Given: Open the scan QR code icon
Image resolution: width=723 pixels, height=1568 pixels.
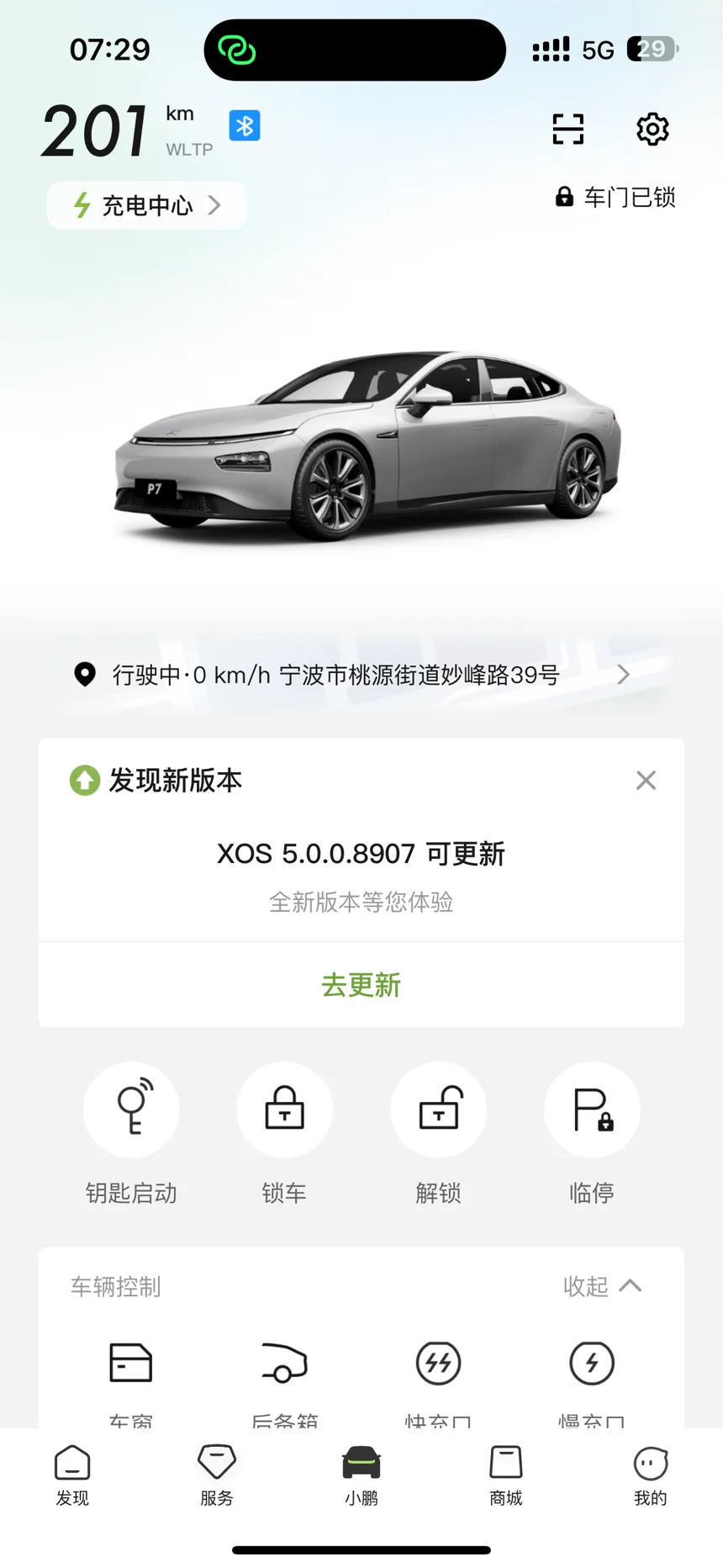Looking at the screenshot, I should pos(567,130).
